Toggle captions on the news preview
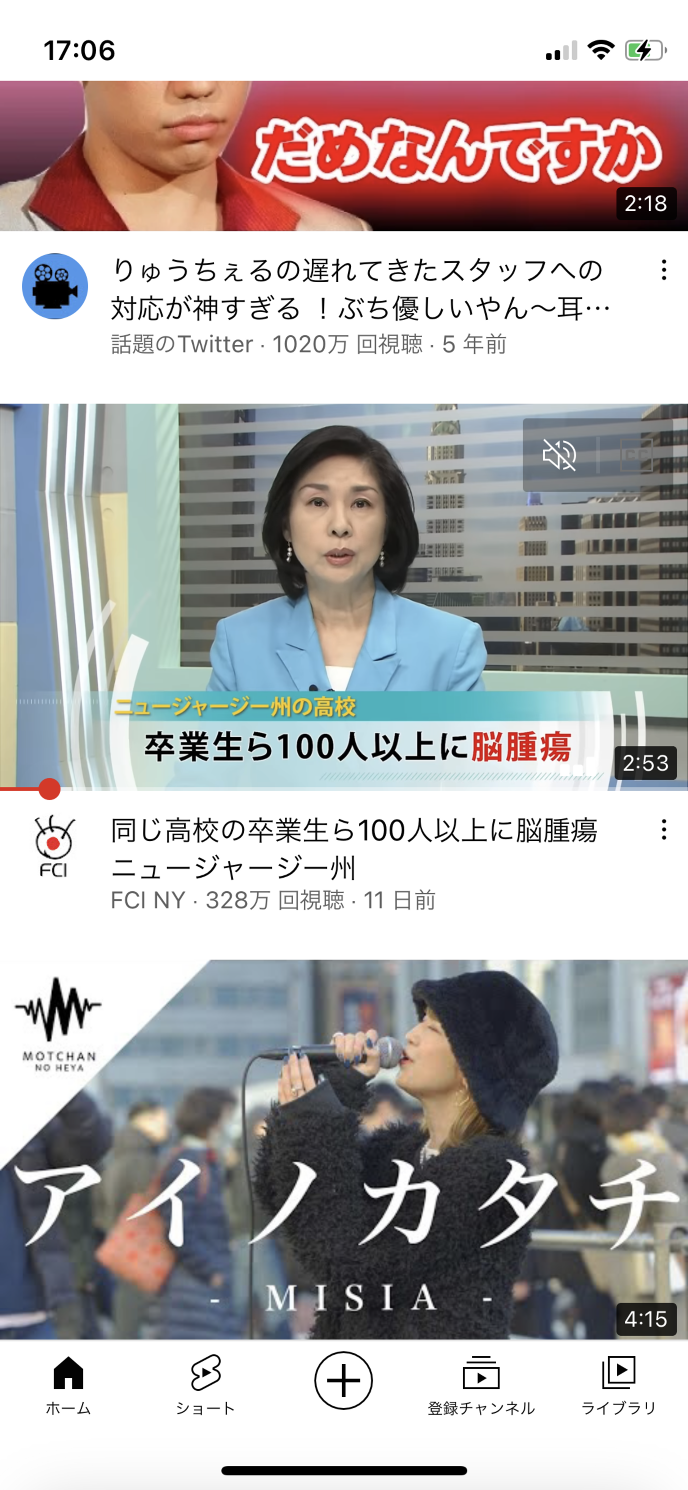The width and height of the screenshot is (688, 1490). coord(636,457)
